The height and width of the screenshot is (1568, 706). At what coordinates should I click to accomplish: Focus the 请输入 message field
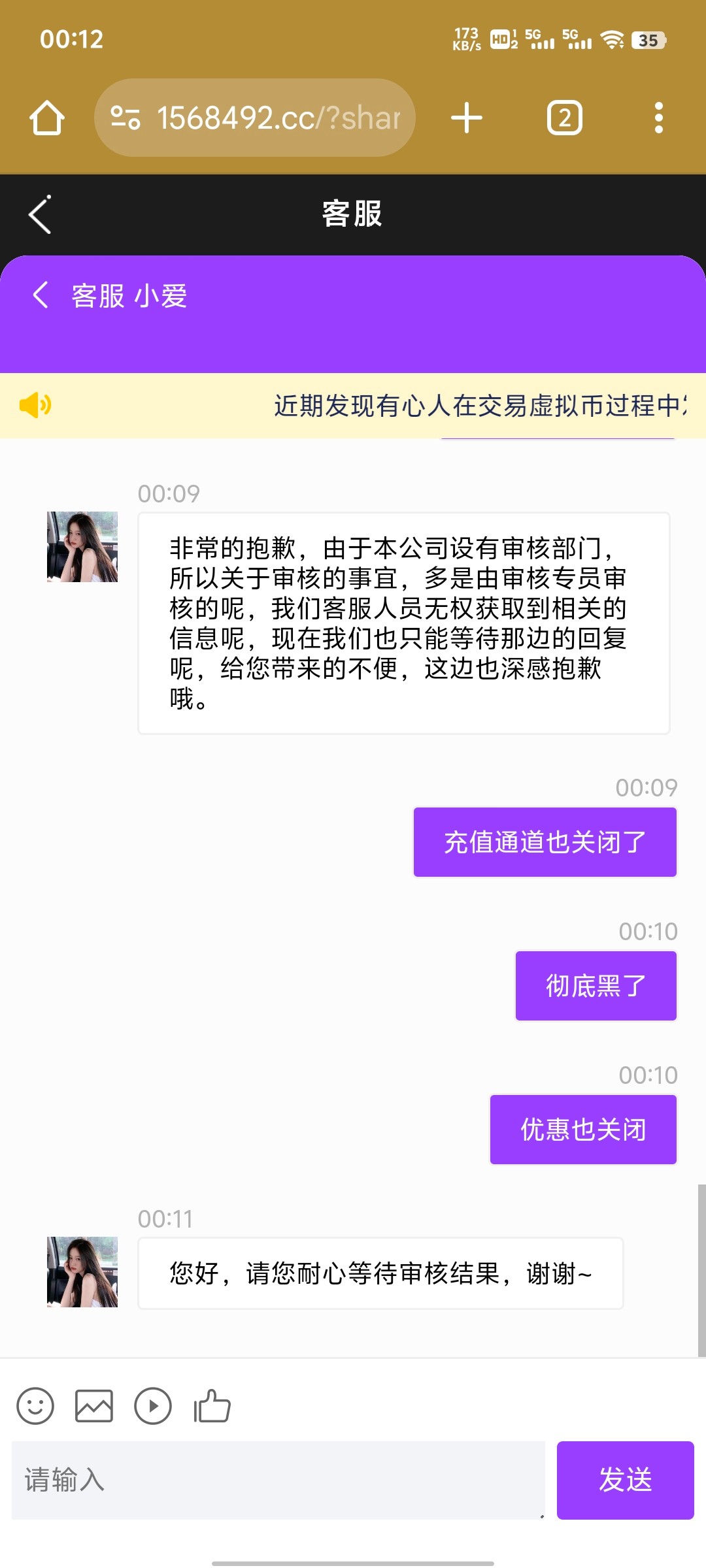tap(278, 1480)
